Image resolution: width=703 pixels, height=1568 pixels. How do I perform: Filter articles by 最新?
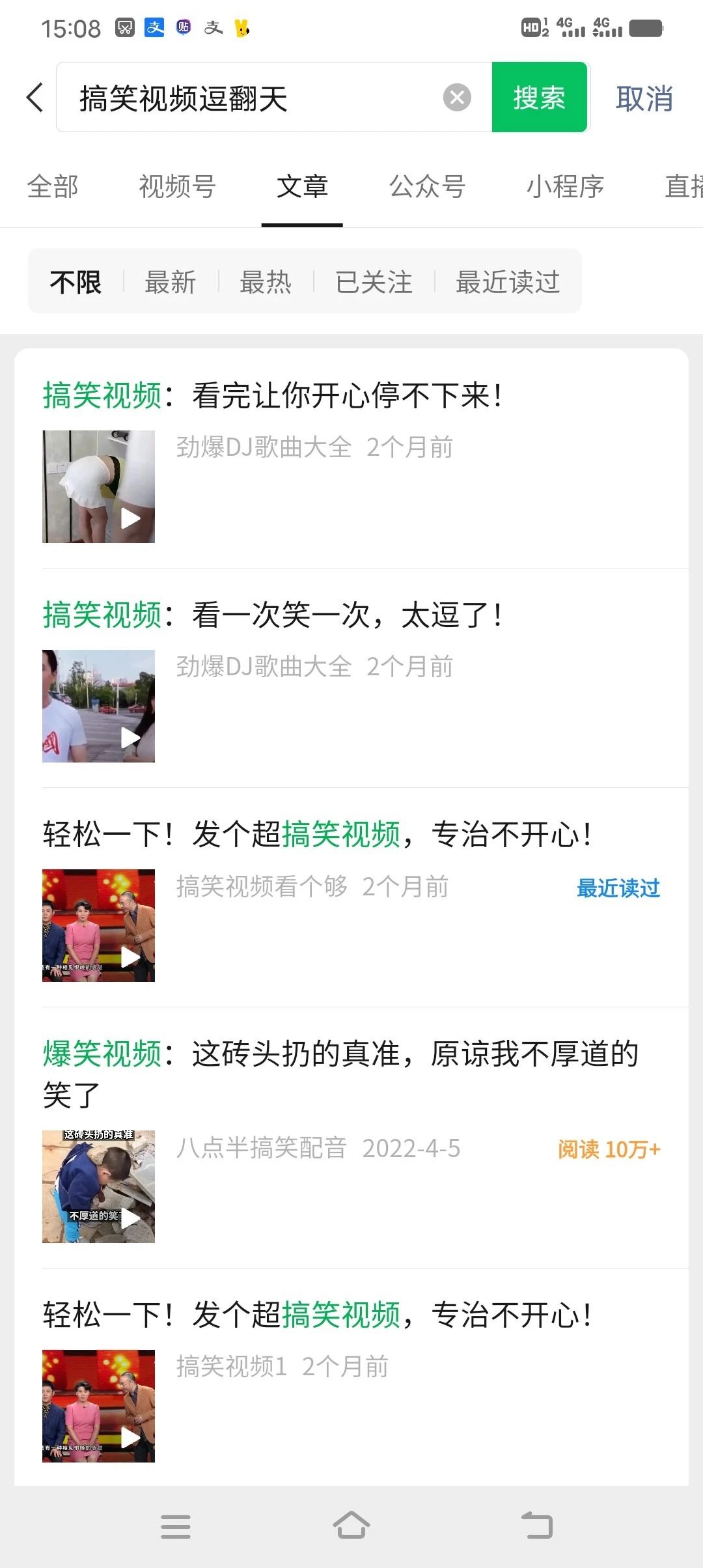pyautogui.click(x=171, y=282)
